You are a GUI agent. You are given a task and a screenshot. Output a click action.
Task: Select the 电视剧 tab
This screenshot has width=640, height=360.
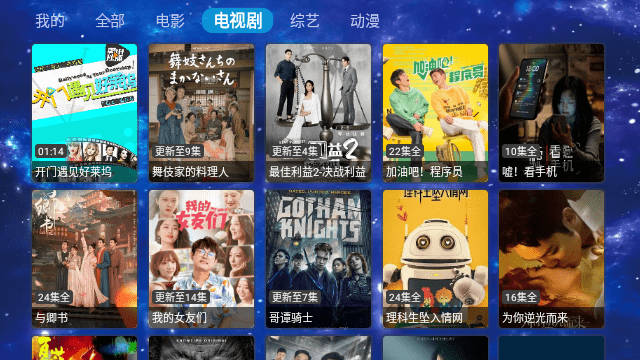coord(238,20)
